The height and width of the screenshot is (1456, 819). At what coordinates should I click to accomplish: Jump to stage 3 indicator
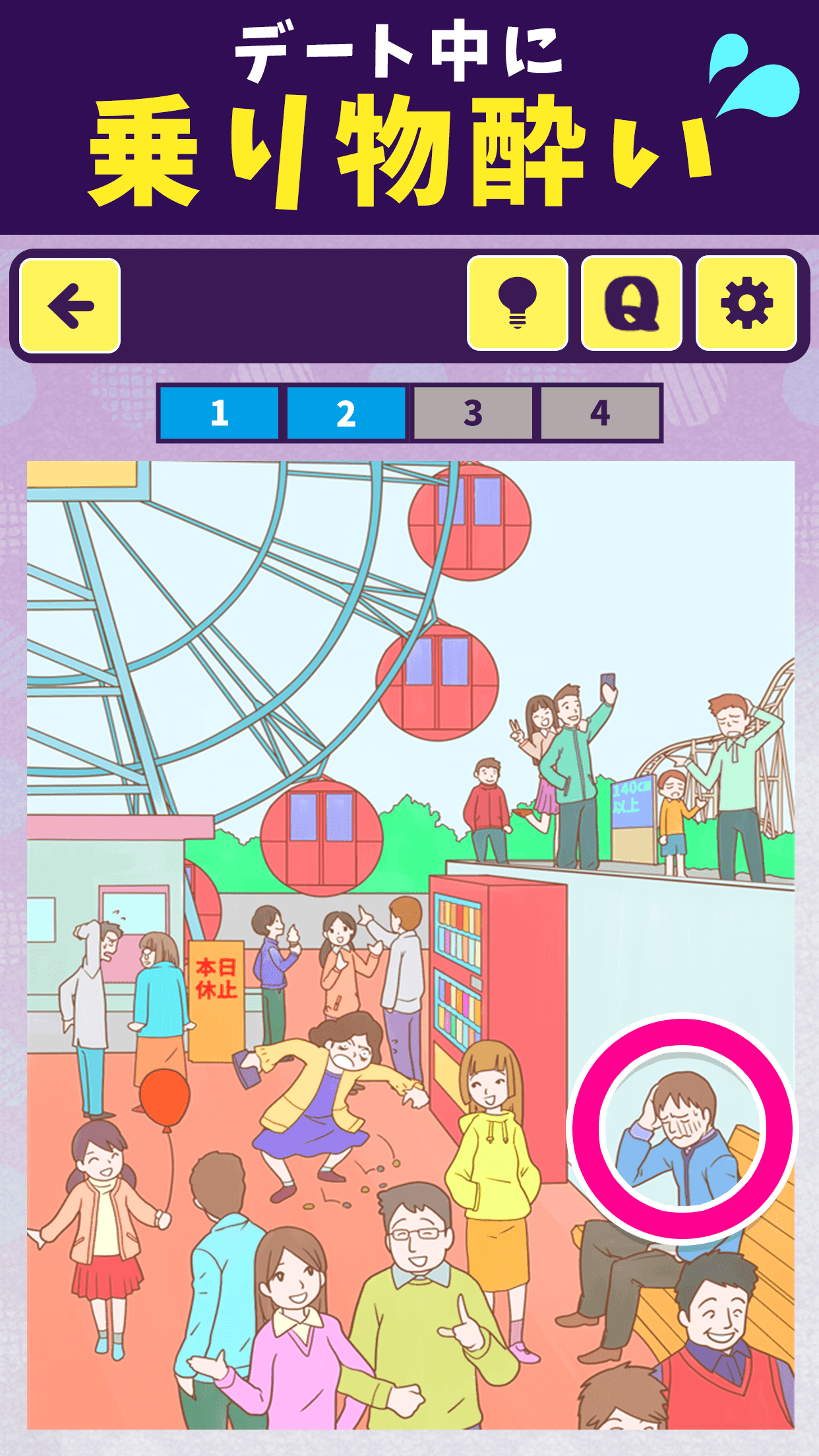click(473, 413)
